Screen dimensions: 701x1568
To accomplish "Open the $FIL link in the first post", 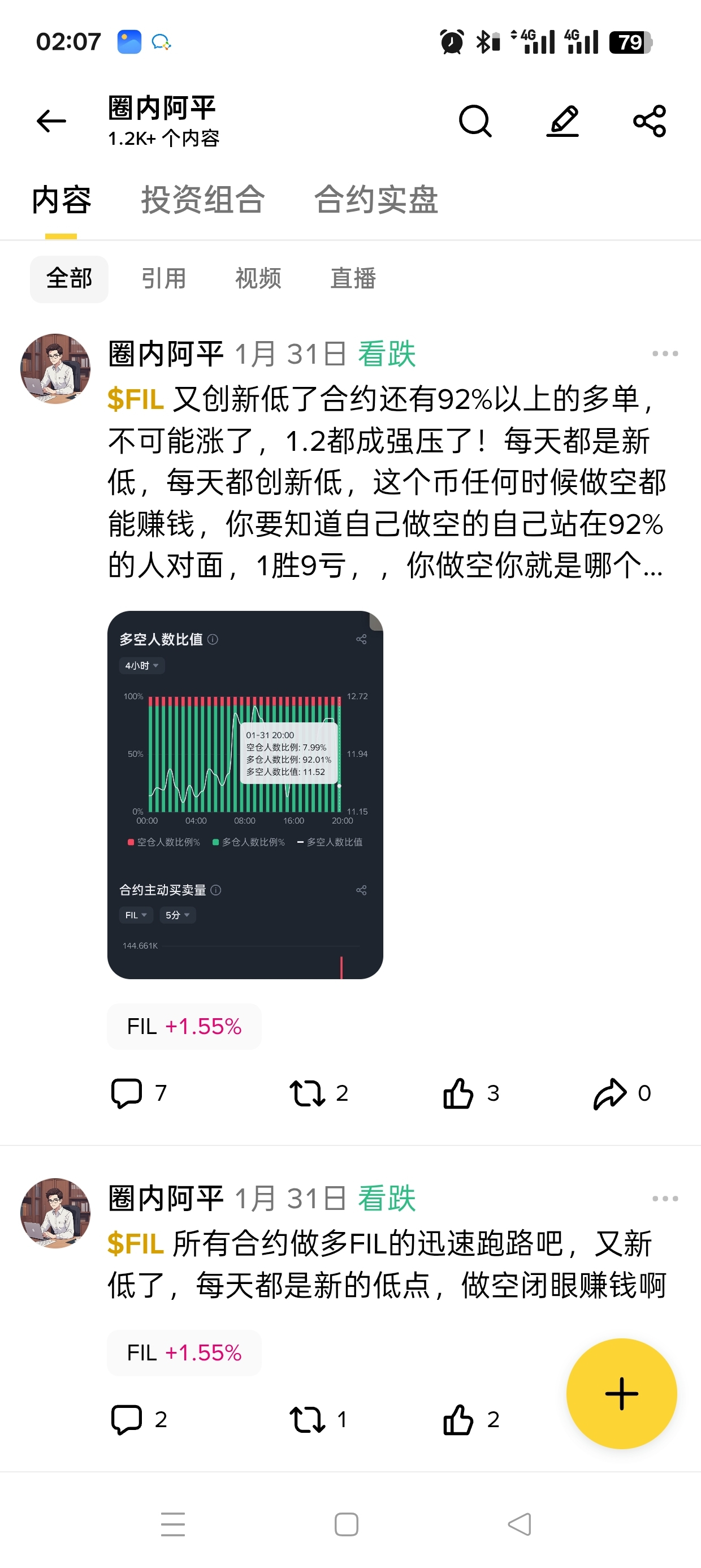I will pos(135,400).
